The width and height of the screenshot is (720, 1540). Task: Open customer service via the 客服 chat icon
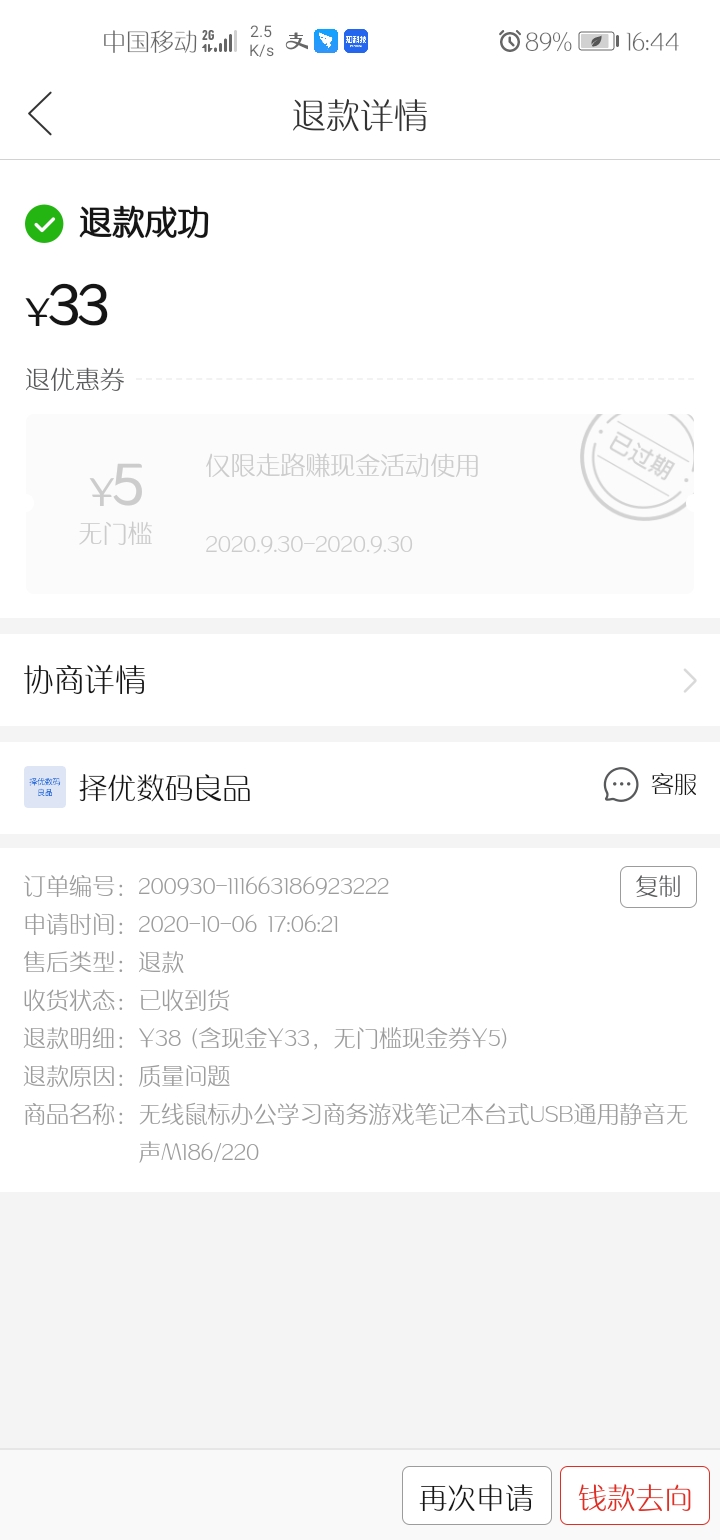[622, 786]
